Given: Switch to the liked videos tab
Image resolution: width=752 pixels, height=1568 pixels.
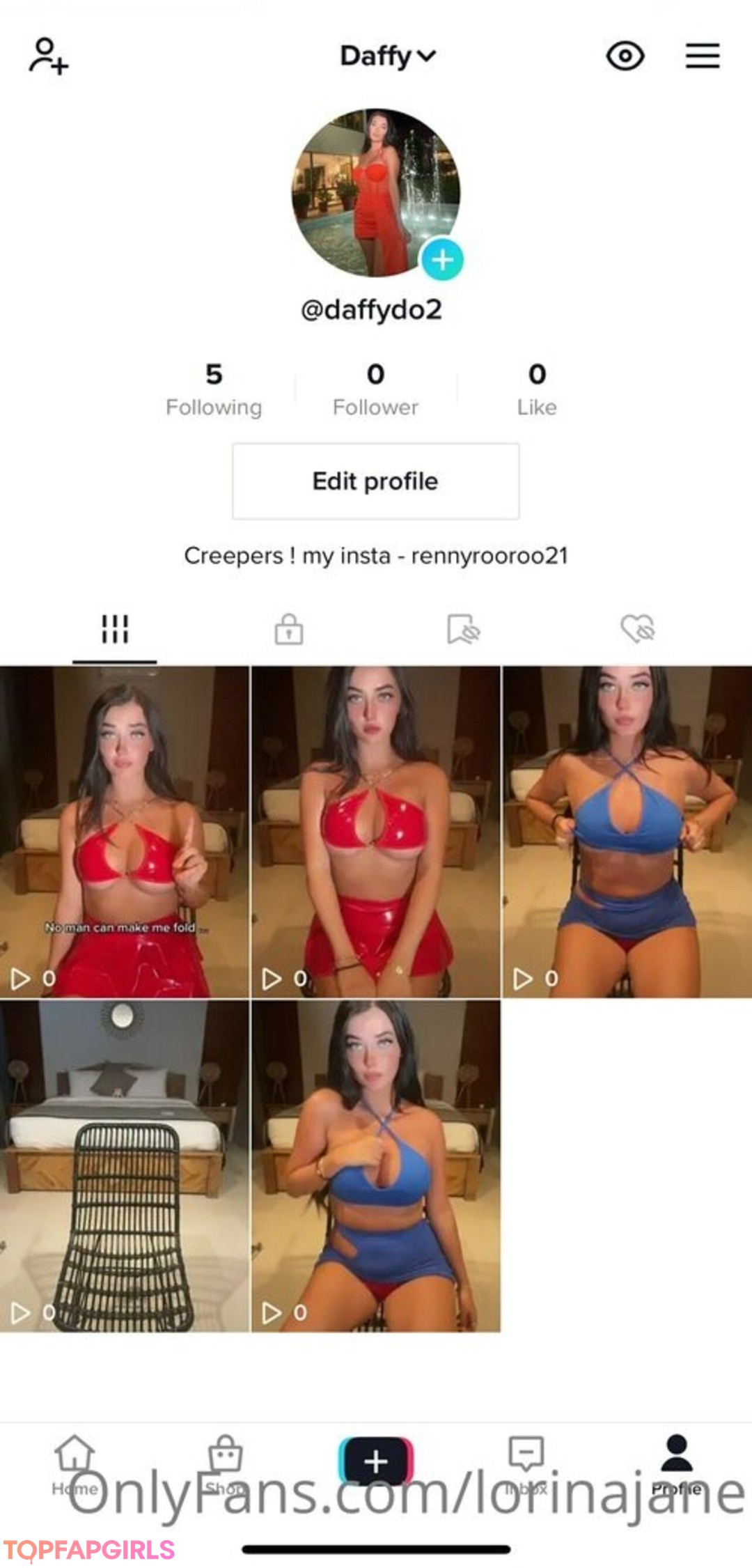Looking at the screenshot, I should [x=638, y=629].
